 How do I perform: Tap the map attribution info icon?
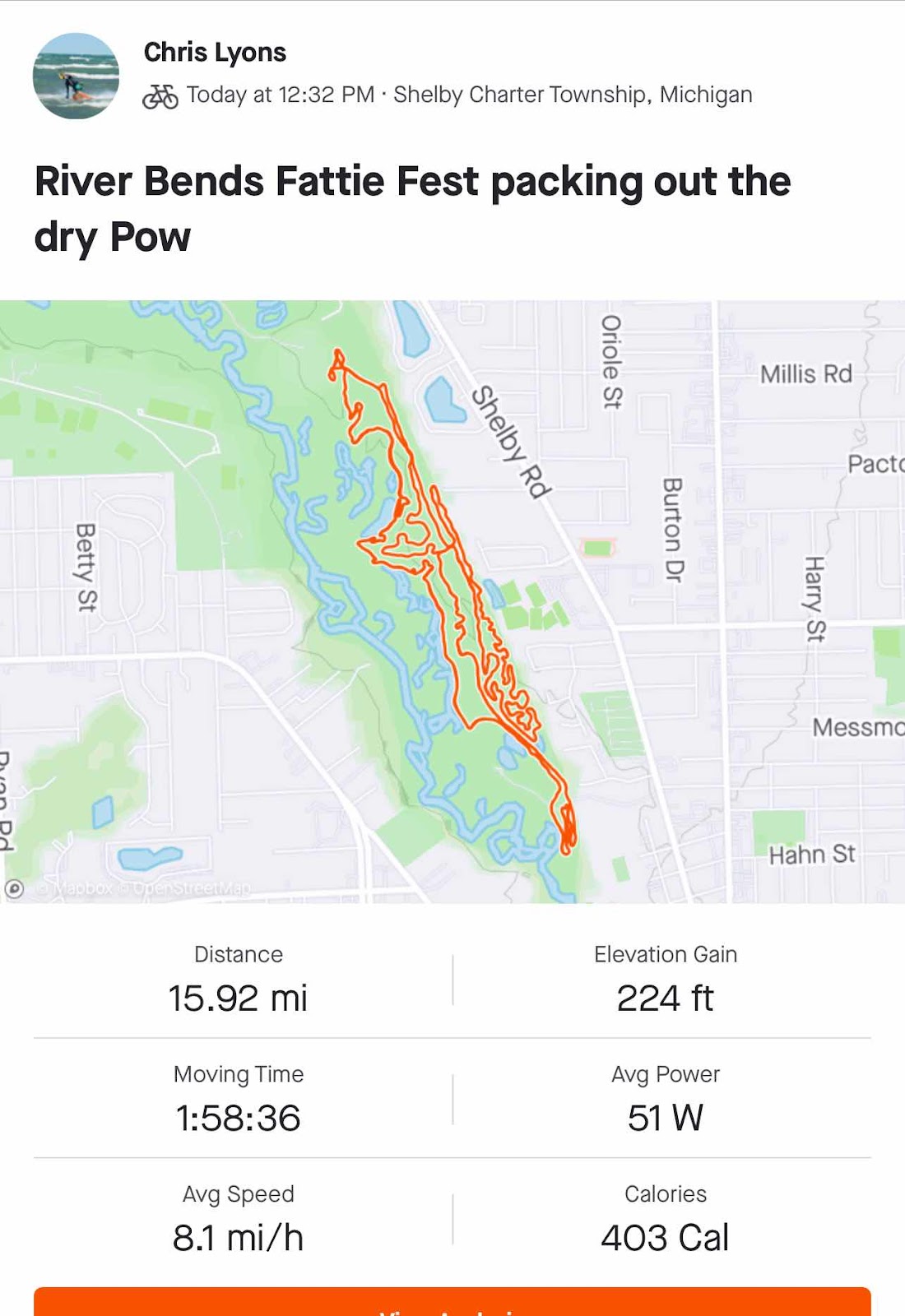click(14, 888)
